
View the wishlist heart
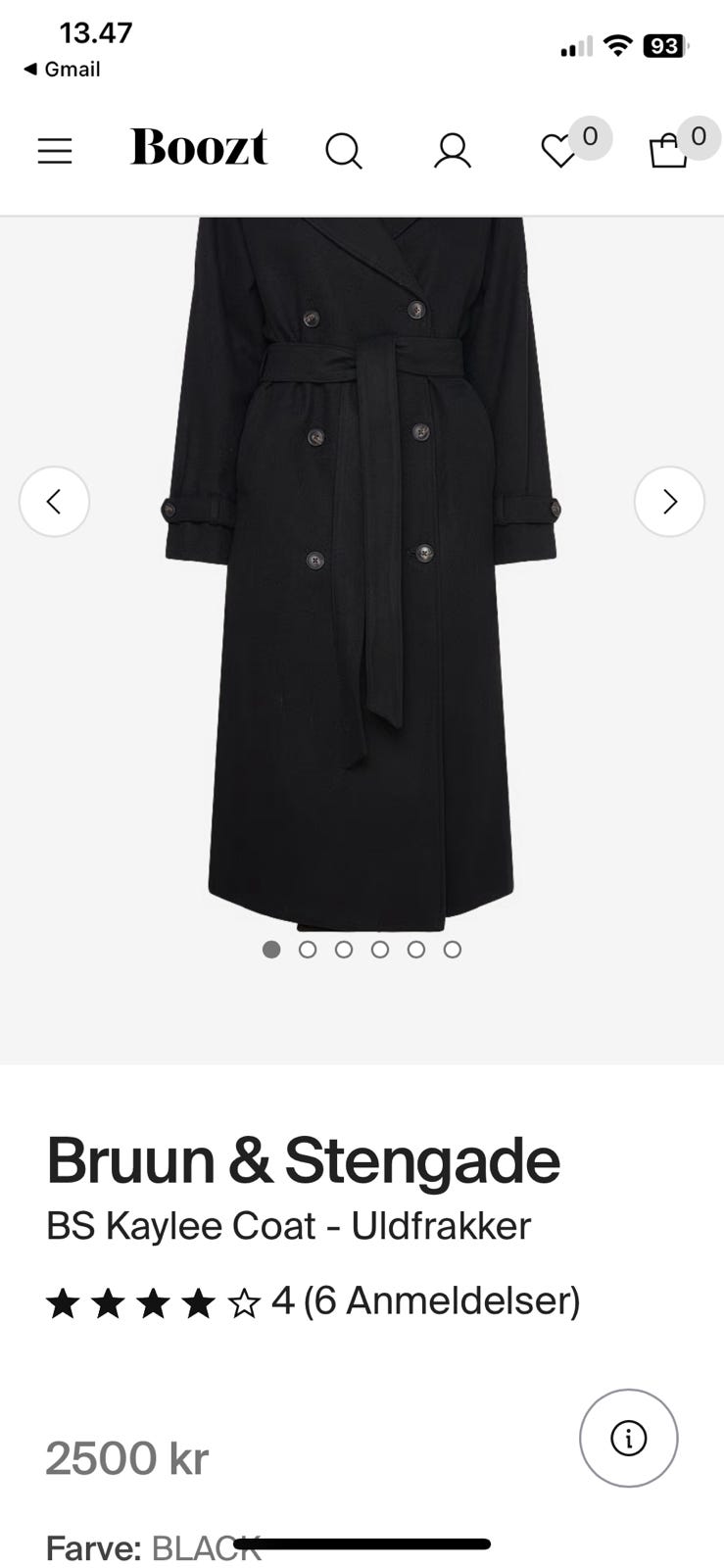click(x=559, y=151)
